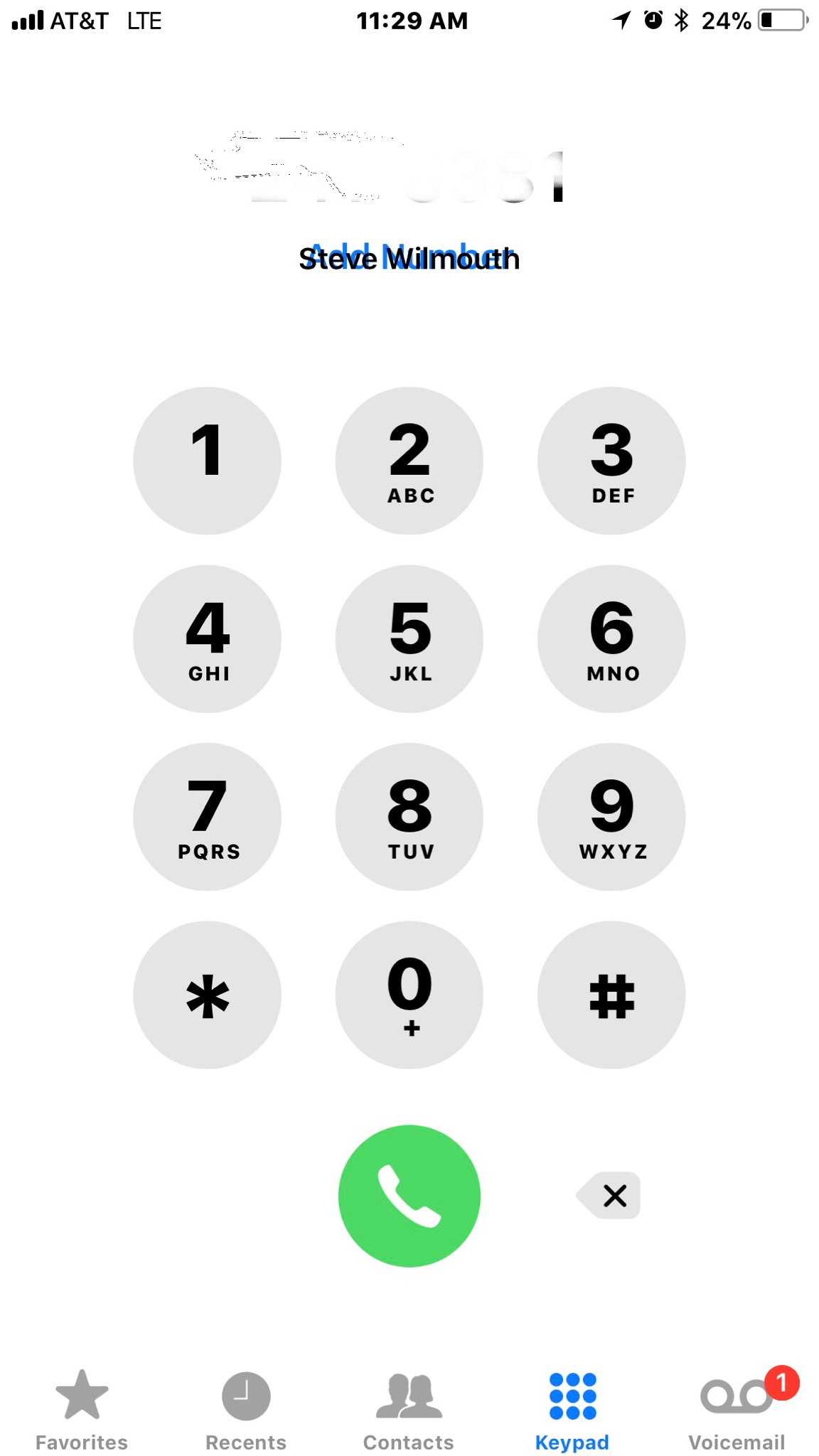
Task: Enter digit 6 MNO
Action: click(x=611, y=638)
